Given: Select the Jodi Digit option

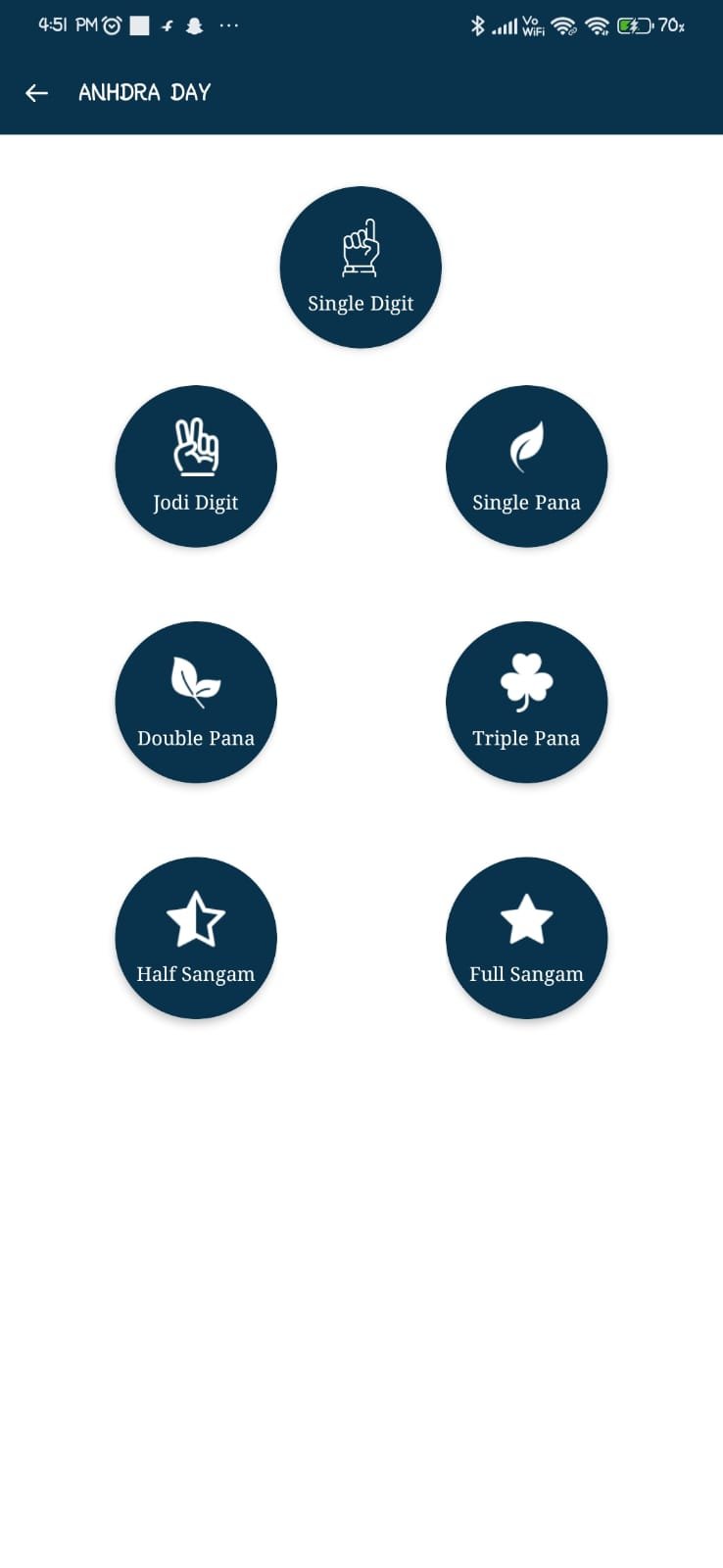Looking at the screenshot, I should click(x=196, y=466).
